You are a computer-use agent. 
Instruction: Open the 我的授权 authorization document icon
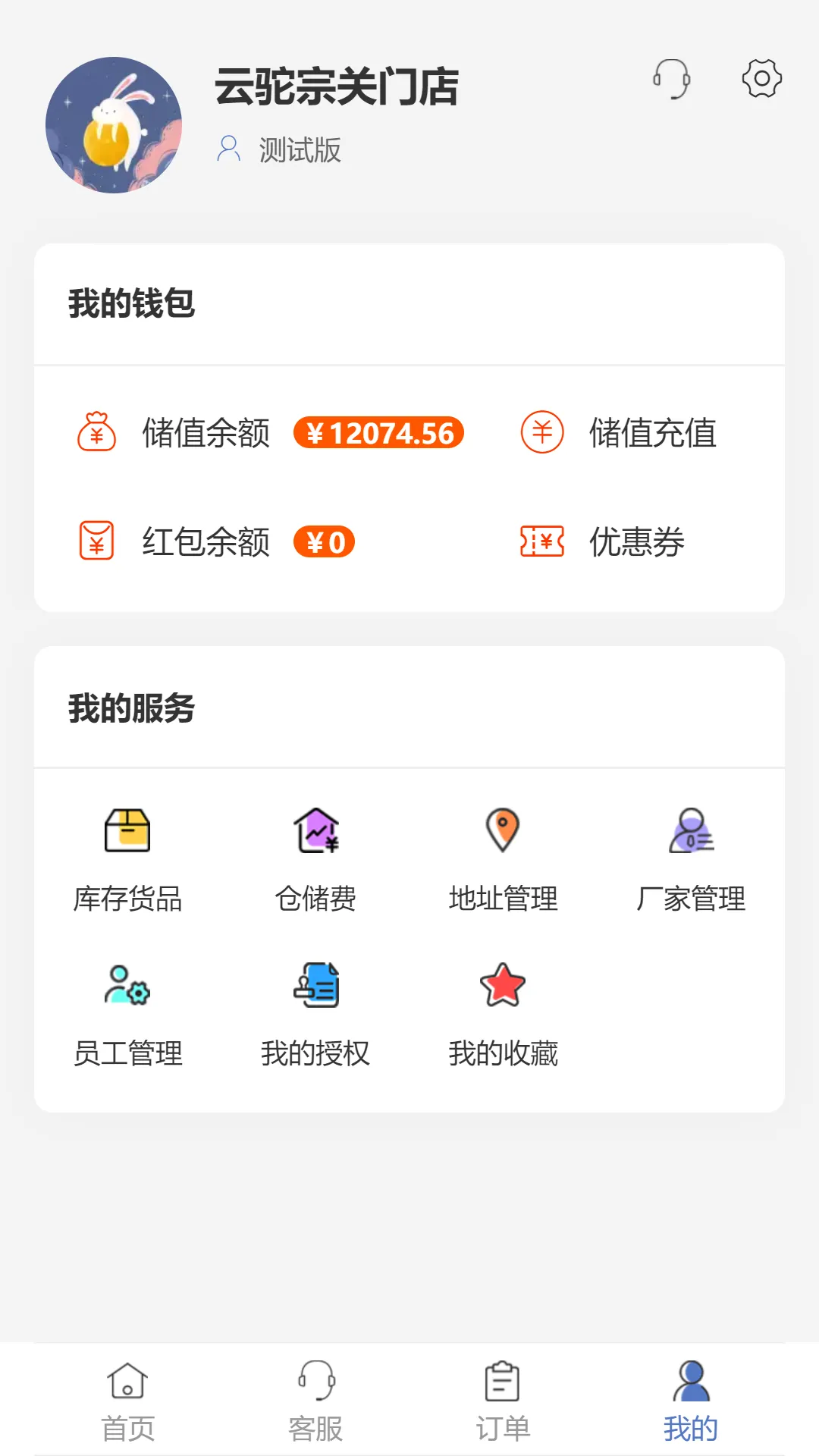click(x=315, y=986)
